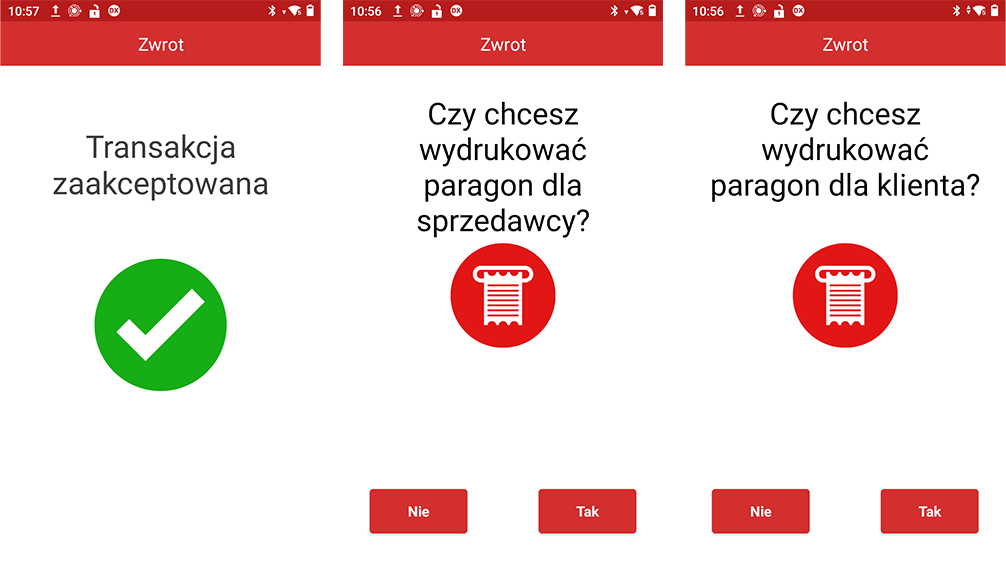The height and width of the screenshot is (569, 1006).
Task: Decline printing the seller's receipt
Action: [x=418, y=511]
